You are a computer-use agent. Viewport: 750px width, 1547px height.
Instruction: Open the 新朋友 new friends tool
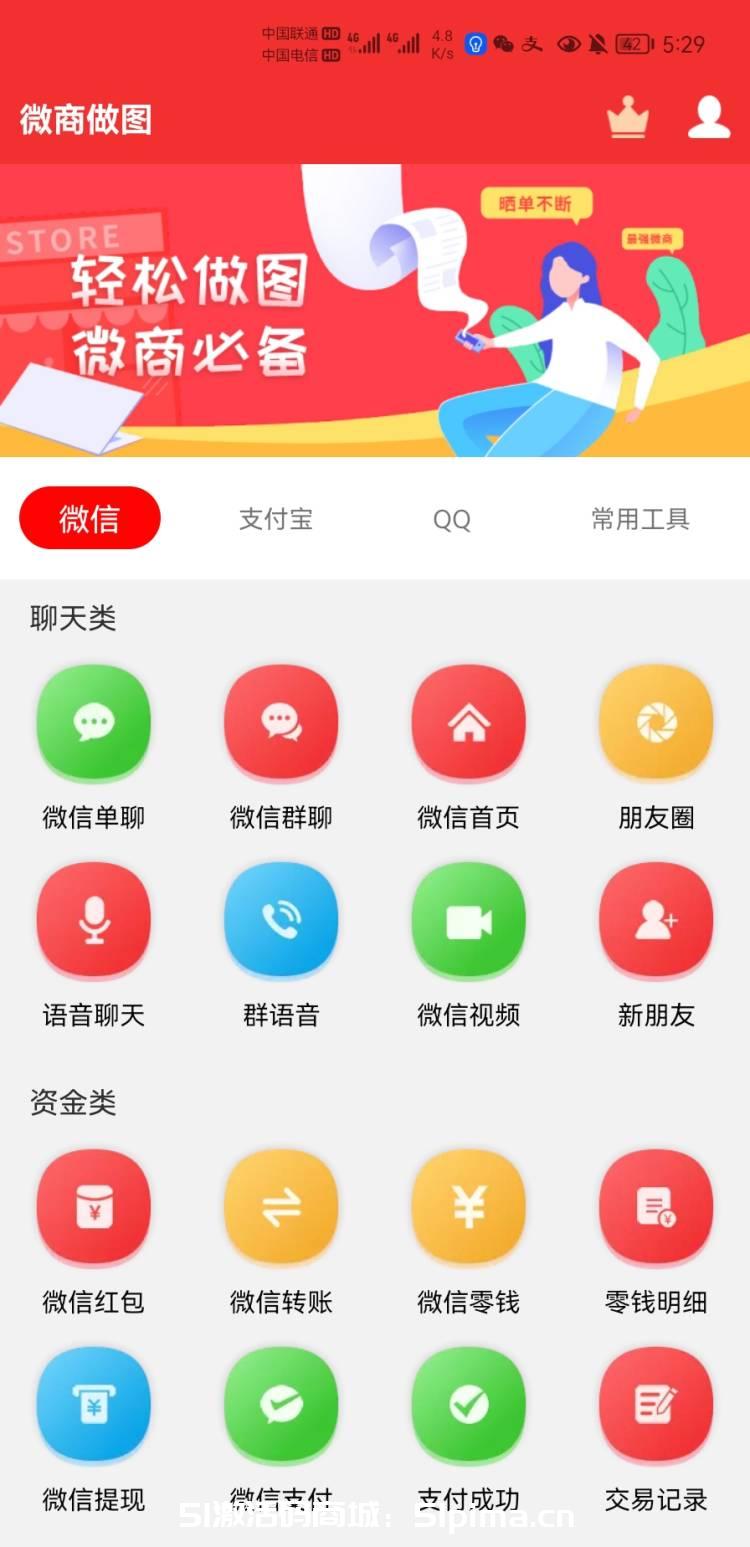(655, 920)
